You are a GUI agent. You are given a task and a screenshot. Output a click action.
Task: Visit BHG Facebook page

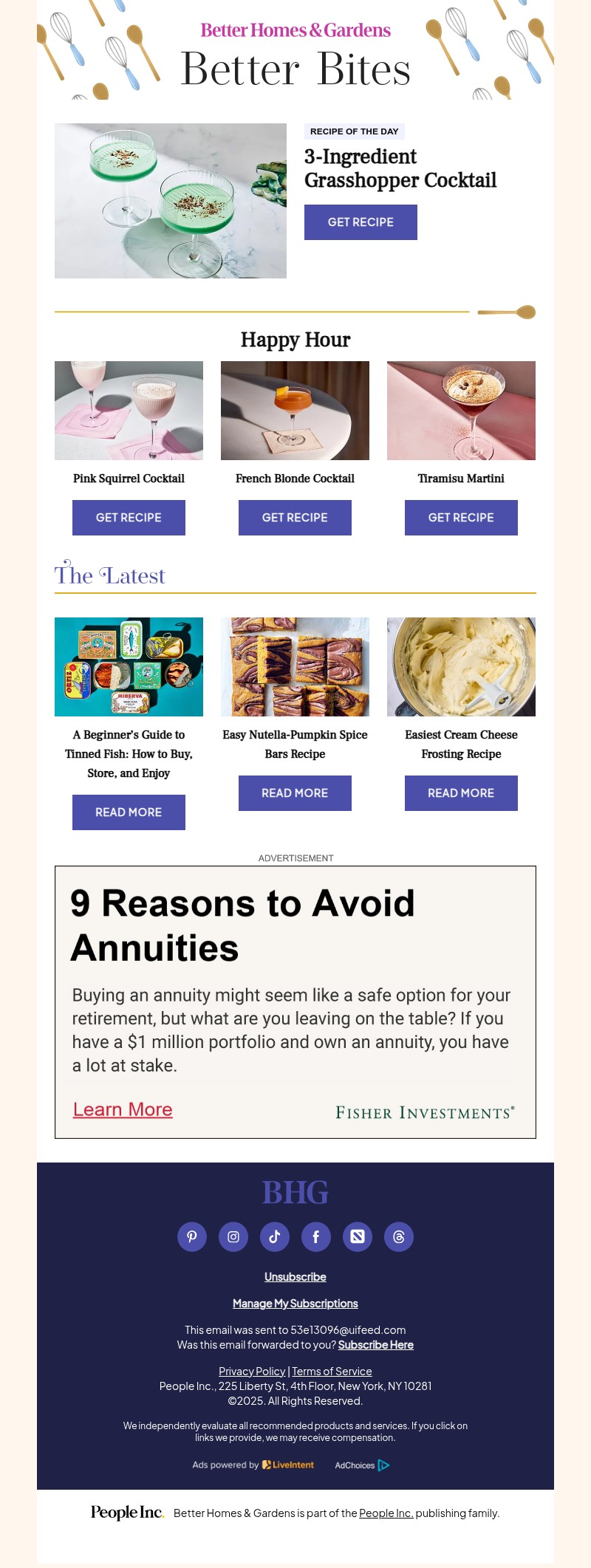tap(316, 1236)
